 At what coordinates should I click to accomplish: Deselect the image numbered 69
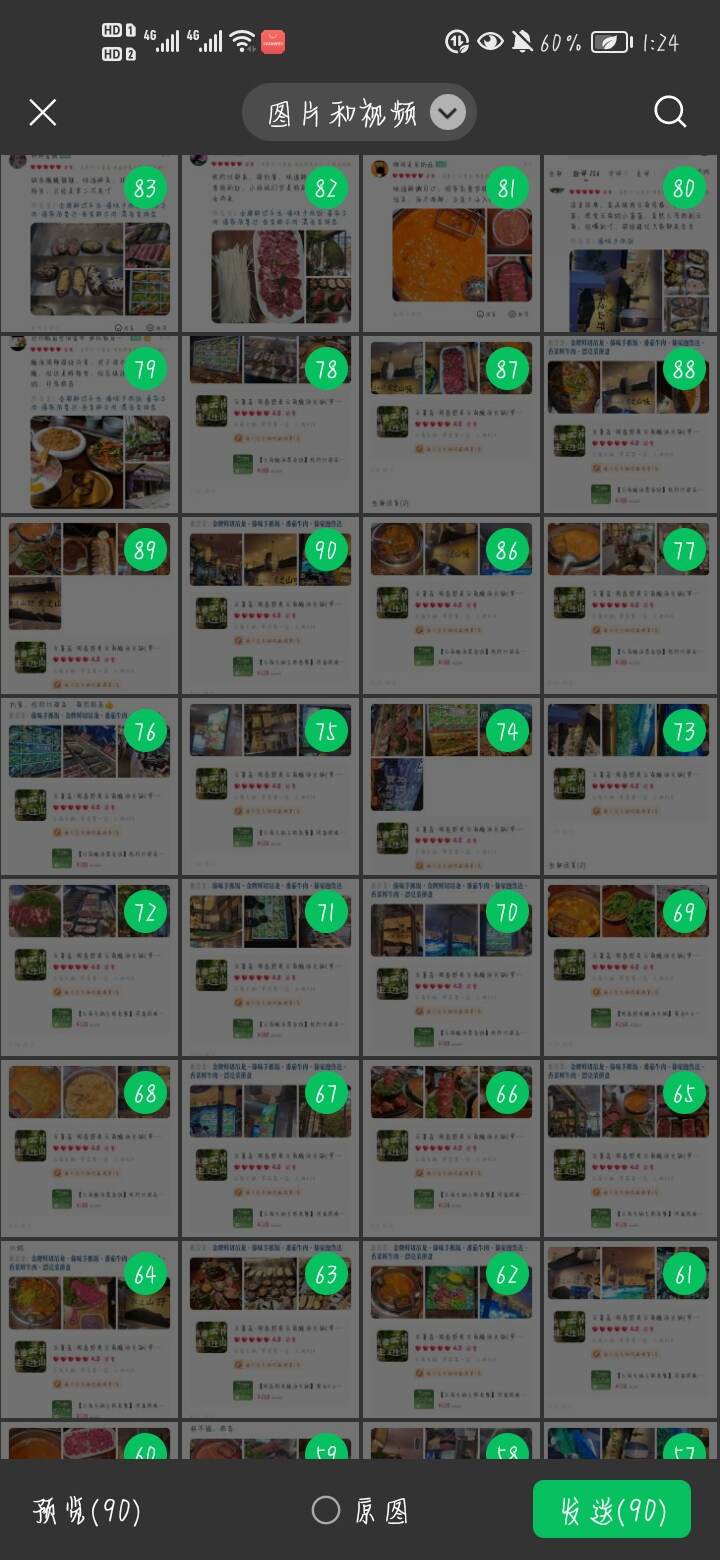tap(684, 913)
